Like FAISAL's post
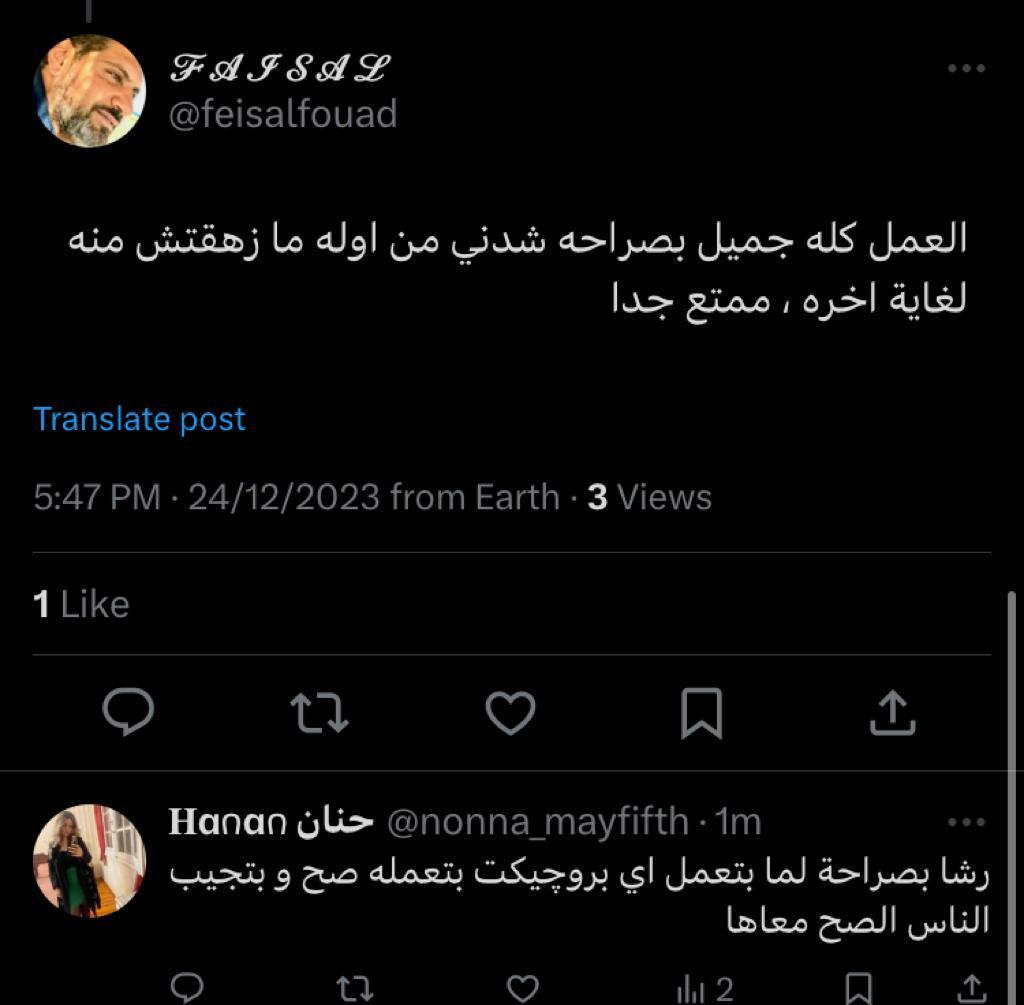The width and height of the screenshot is (1024, 1005). [x=510, y=713]
